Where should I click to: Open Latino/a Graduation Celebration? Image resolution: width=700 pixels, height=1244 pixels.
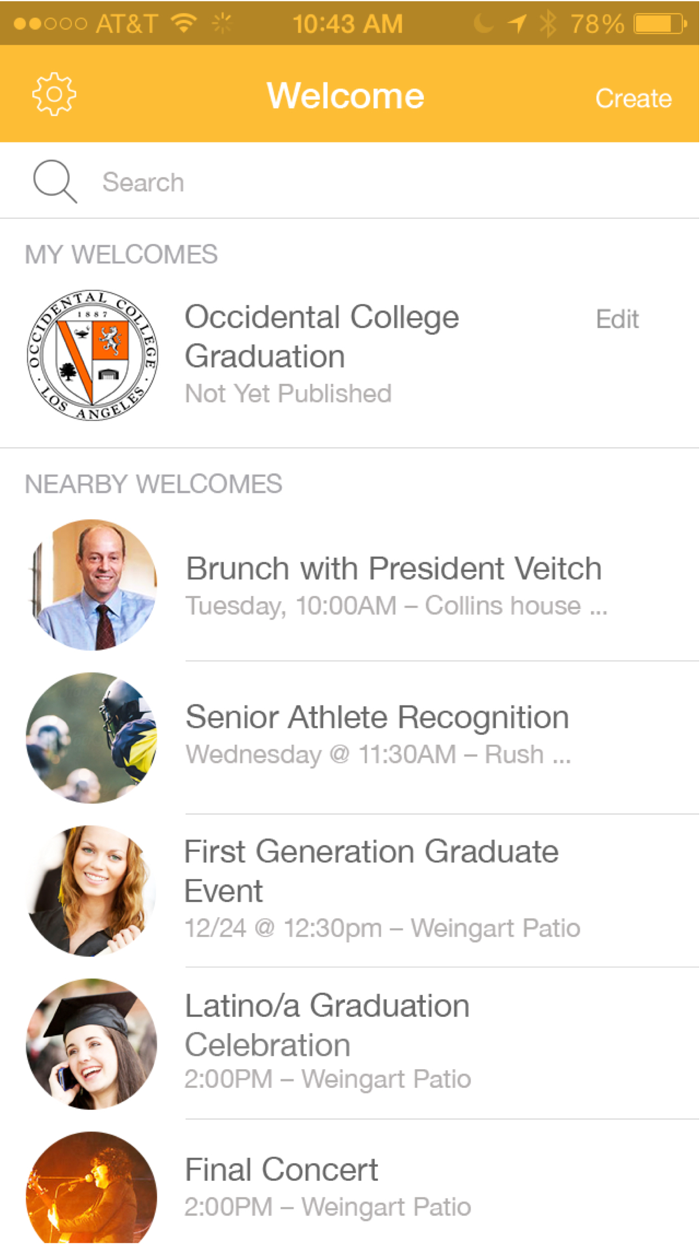click(x=327, y=1041)
